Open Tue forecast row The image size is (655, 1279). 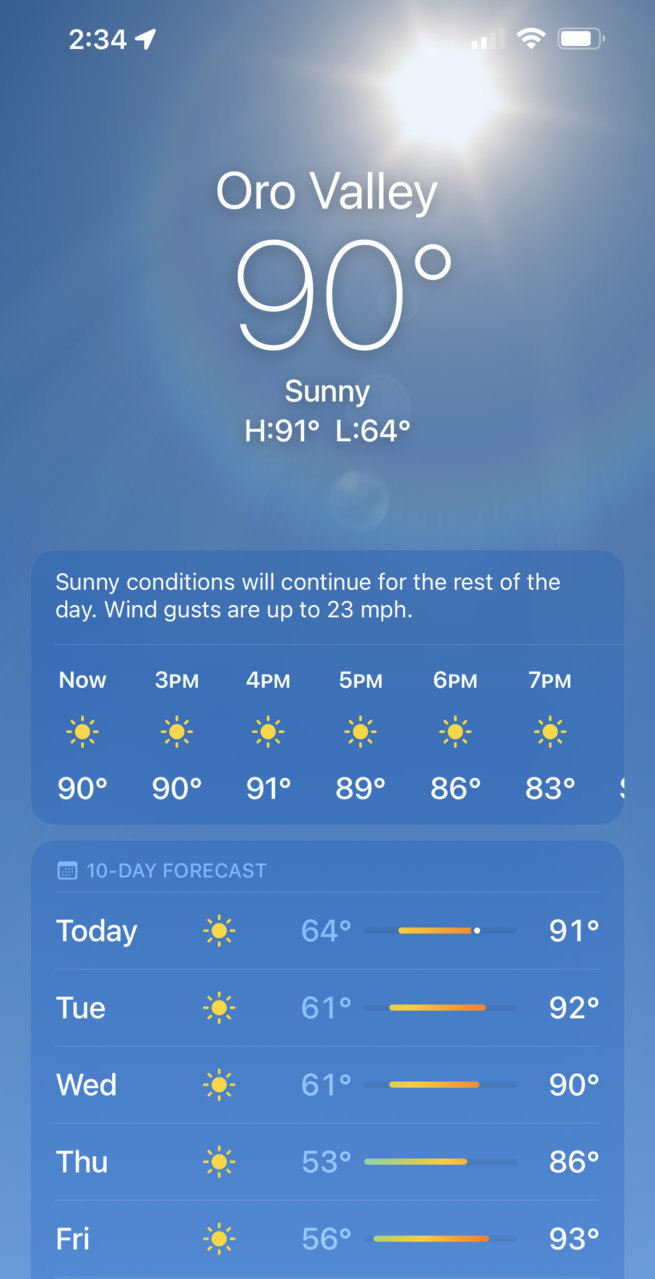tap(327, 1008)
